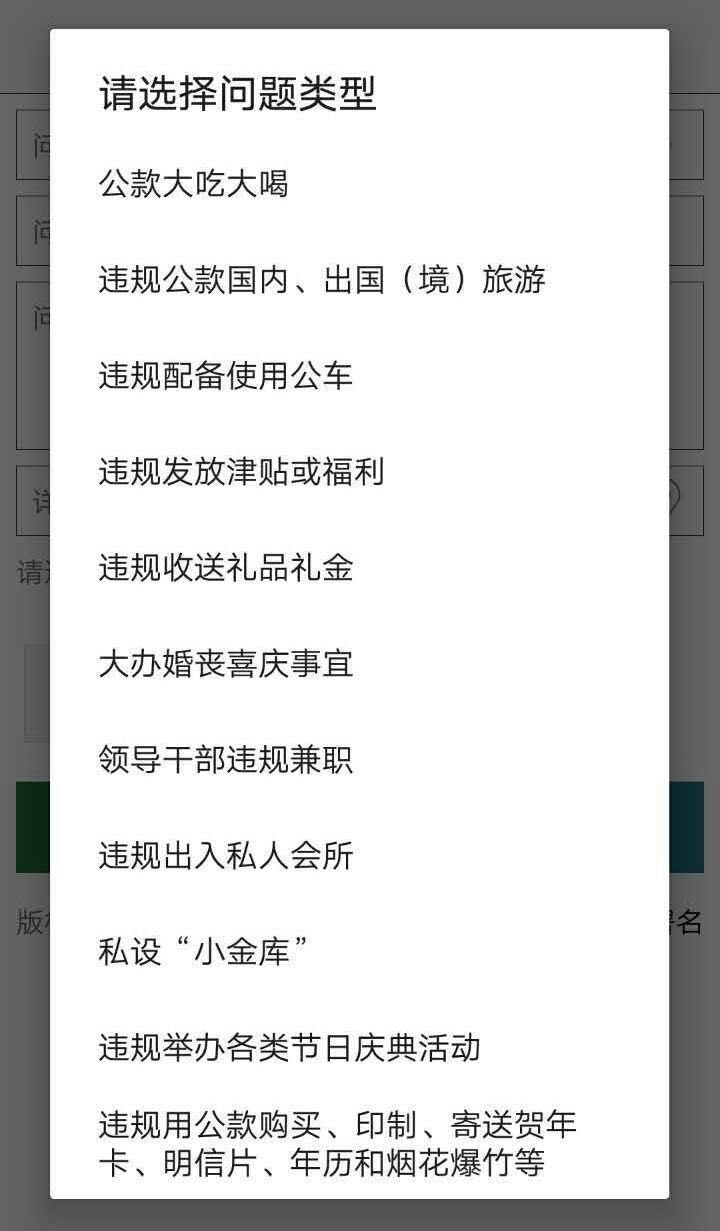Choose 违规公款国内、出国（境）旅游

[x=359, y=280]
